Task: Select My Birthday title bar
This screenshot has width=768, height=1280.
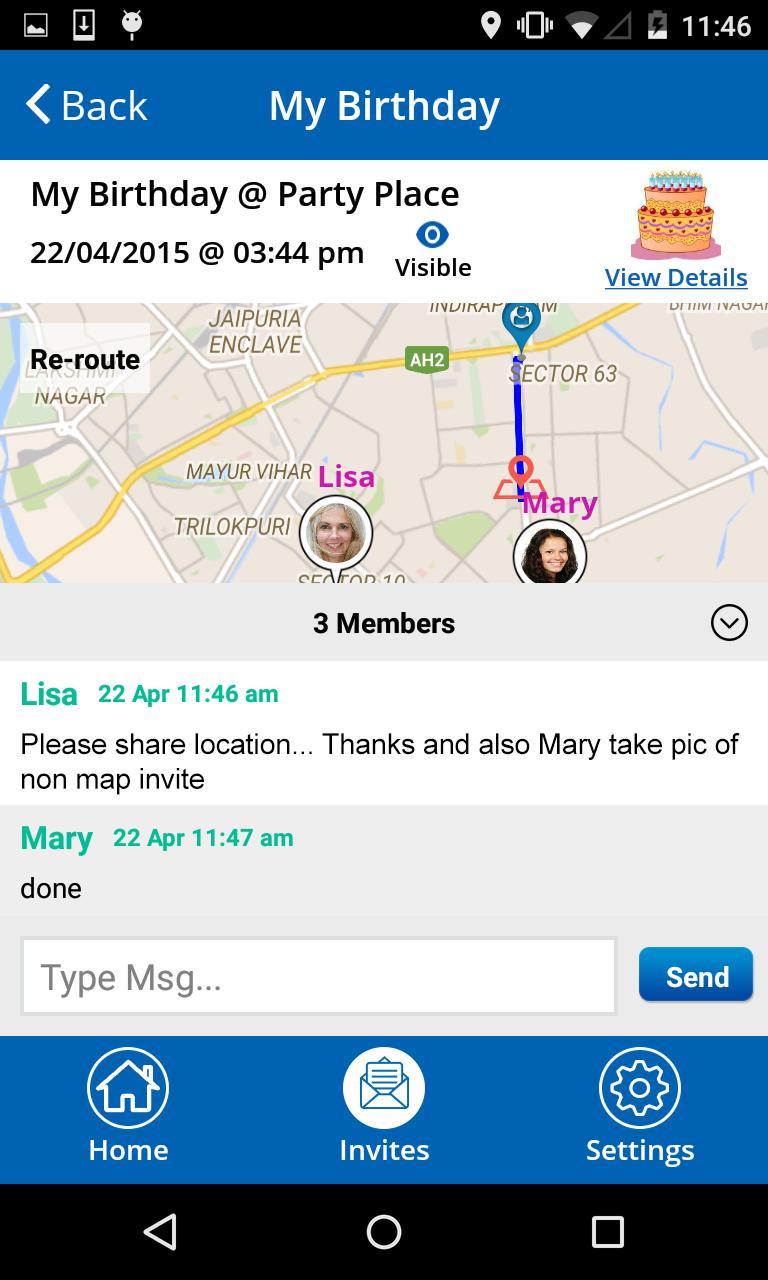Action: pos(384,104)
